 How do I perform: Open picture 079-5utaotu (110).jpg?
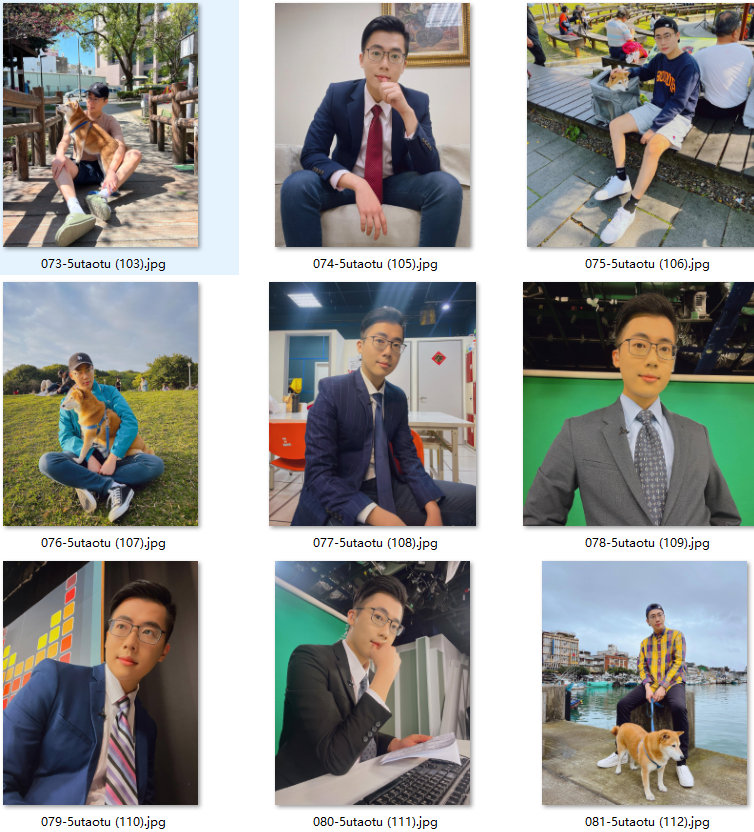point(100,683)
